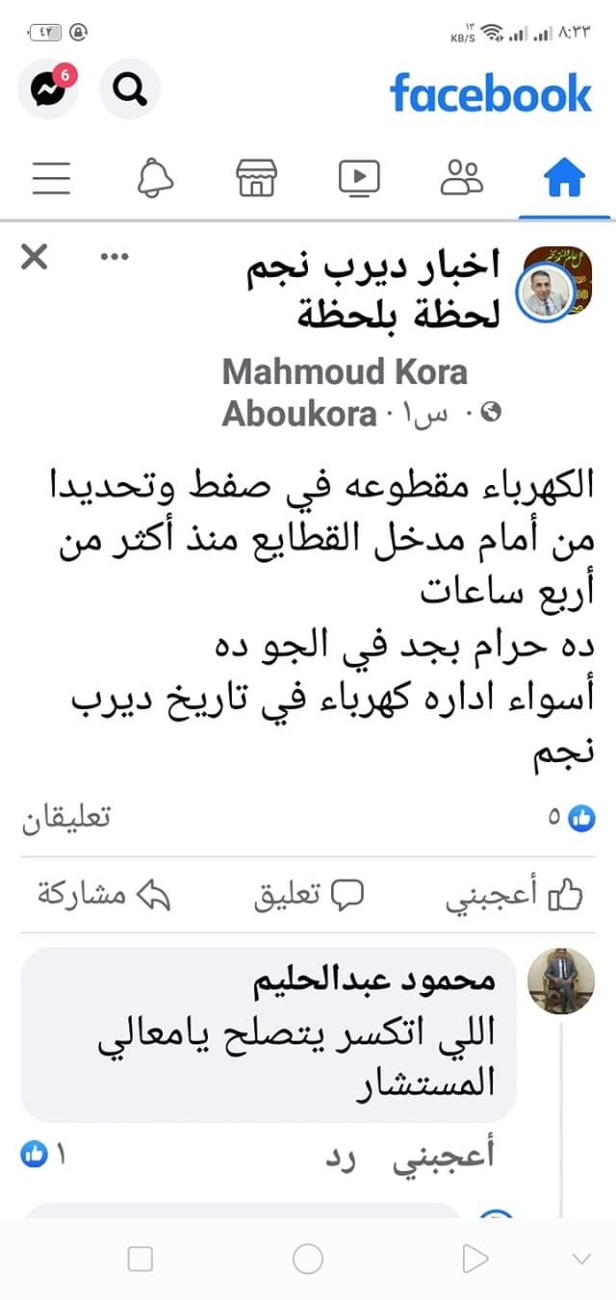Tap the system home circle button
The width and height of the screenshot is (616, 1300).
[x=307, y=1258]
